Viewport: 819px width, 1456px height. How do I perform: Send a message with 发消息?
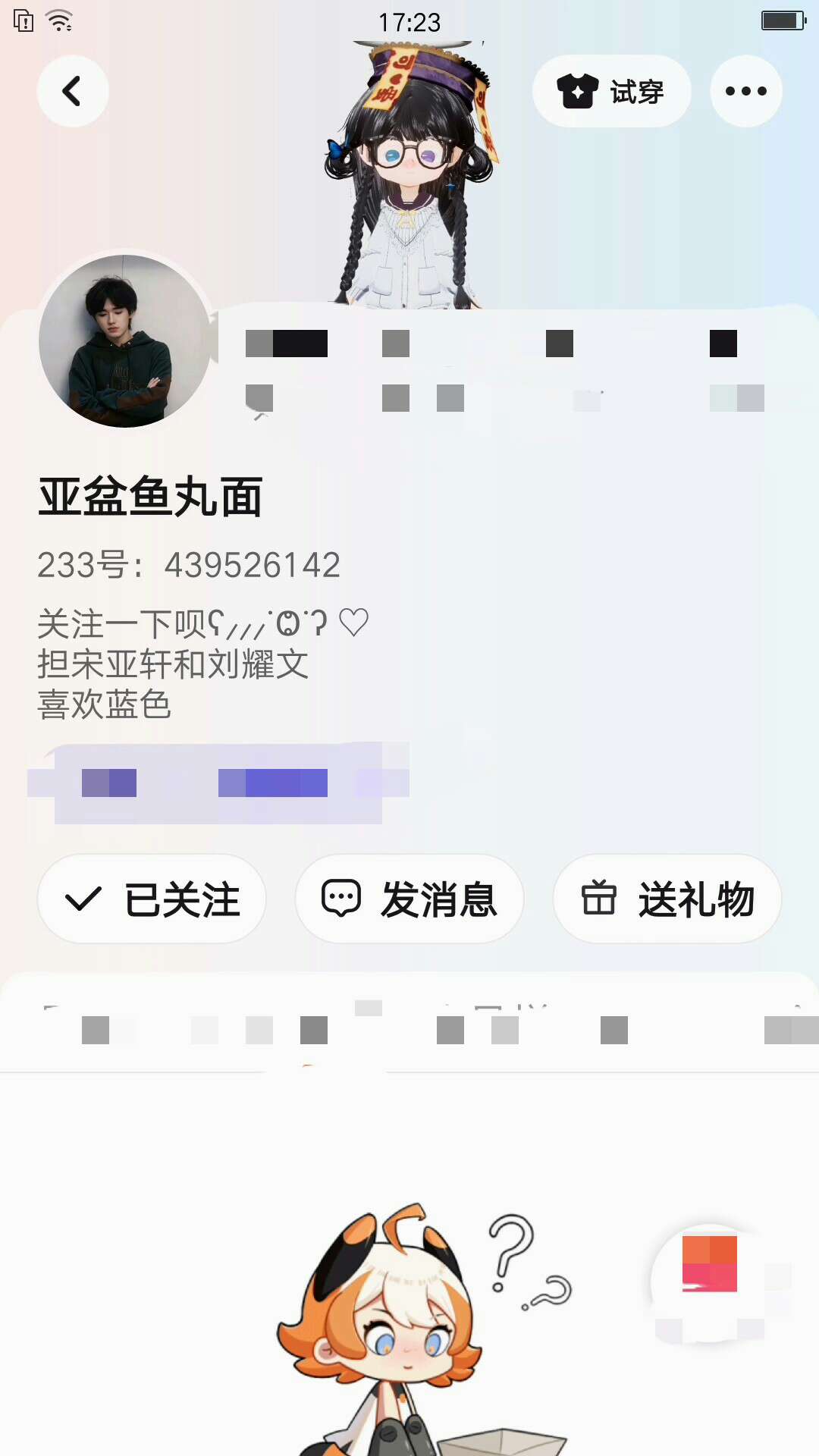(409, 899)
